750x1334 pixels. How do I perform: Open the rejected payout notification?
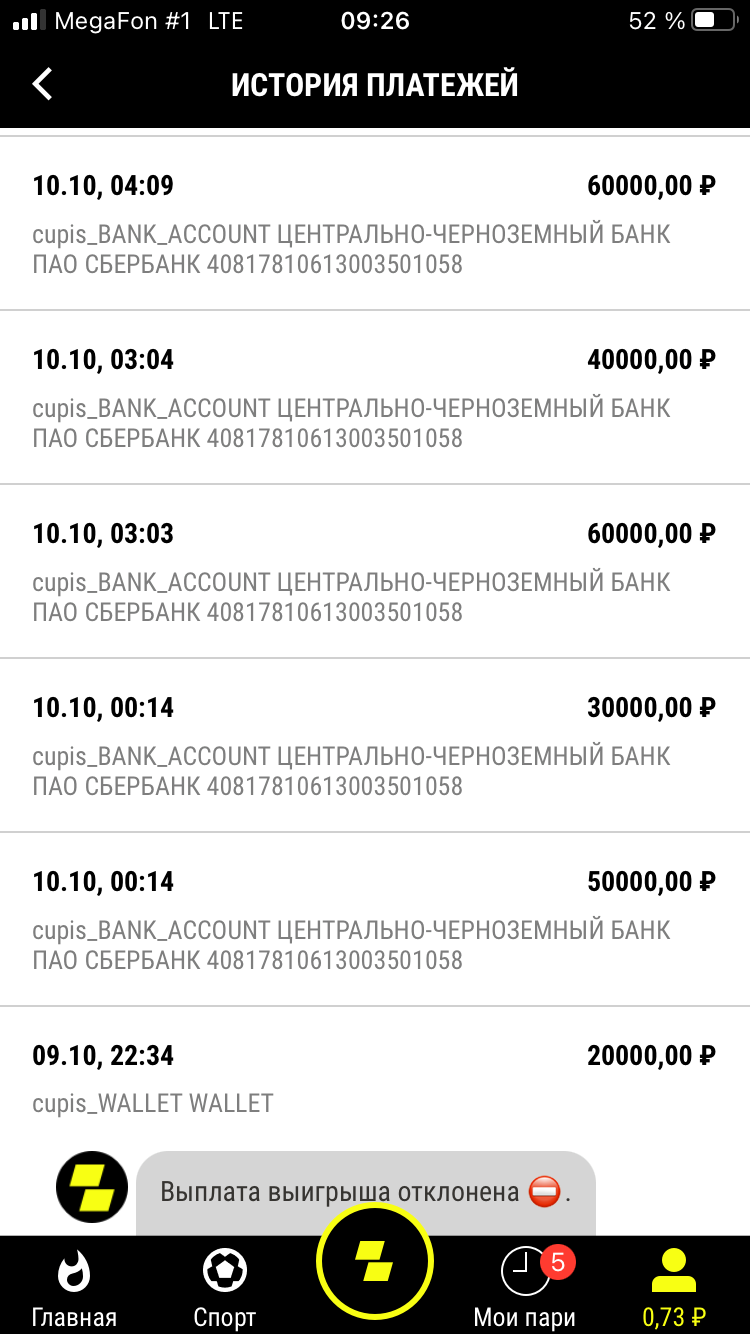click(x=365, y=1192)
